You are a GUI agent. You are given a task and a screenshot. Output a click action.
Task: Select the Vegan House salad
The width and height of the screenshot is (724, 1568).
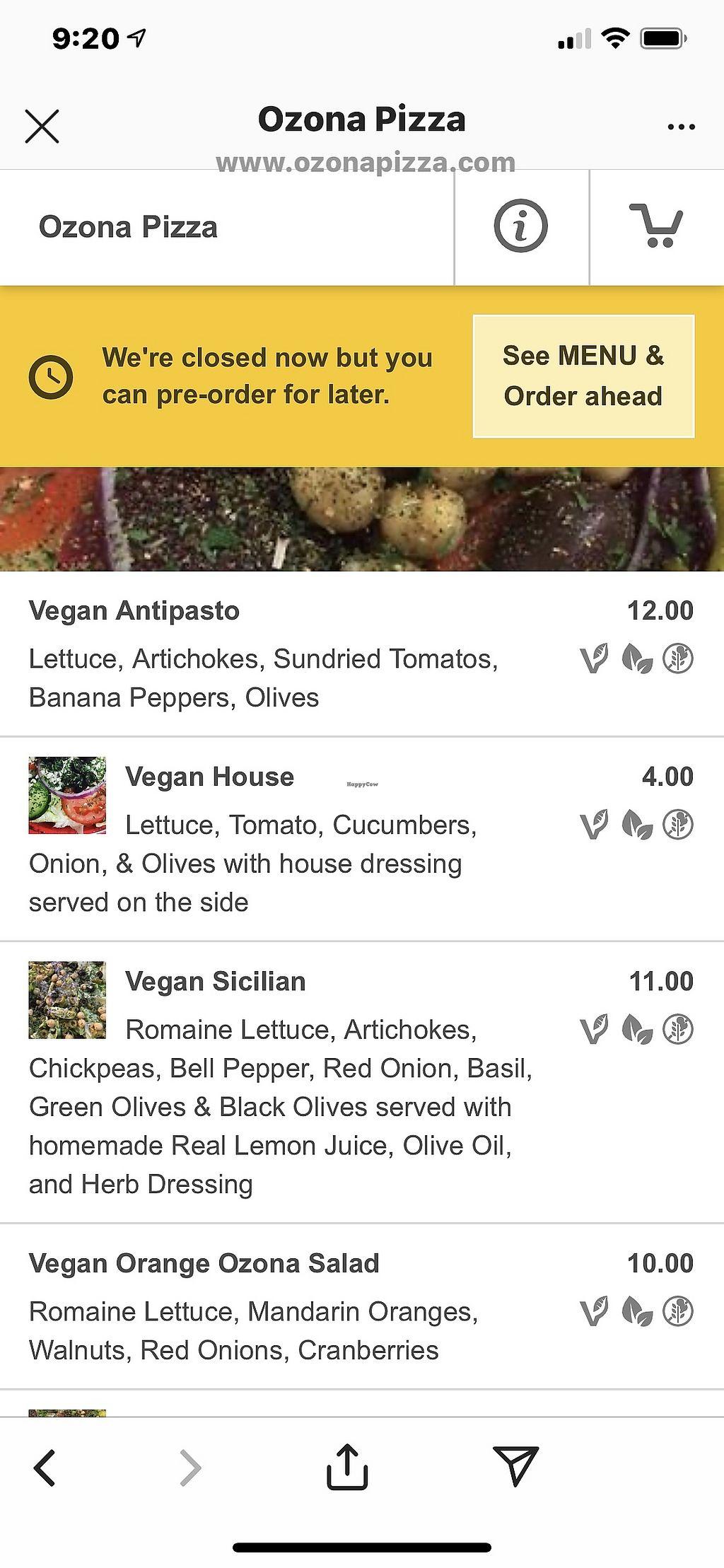point(209,777)
